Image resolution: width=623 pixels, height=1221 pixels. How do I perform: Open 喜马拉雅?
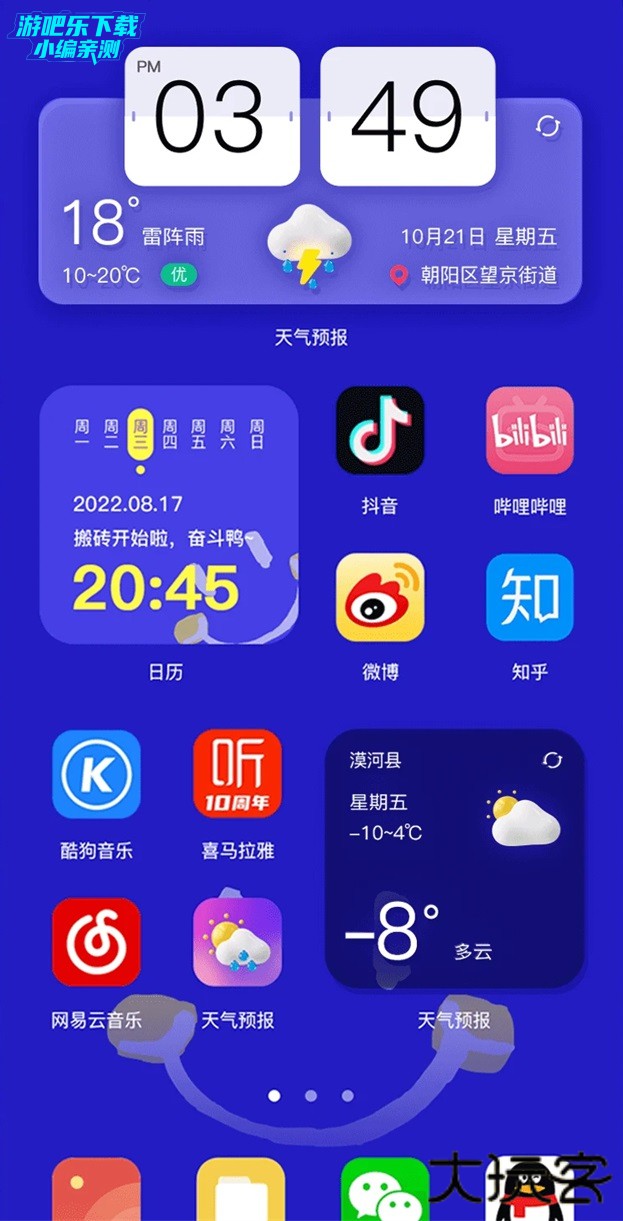(x=237, y=774)
